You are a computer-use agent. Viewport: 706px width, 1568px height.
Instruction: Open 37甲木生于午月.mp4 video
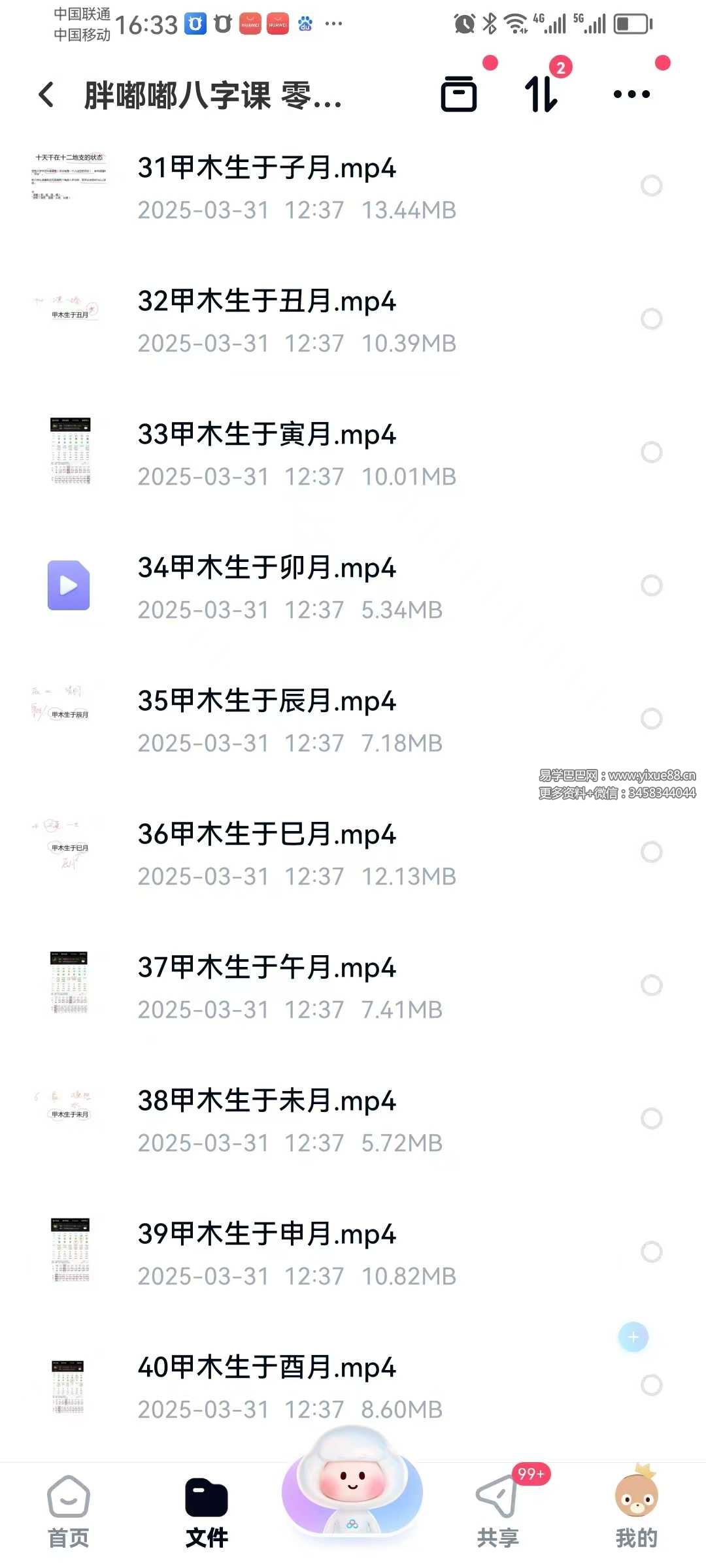pos(353,987)
